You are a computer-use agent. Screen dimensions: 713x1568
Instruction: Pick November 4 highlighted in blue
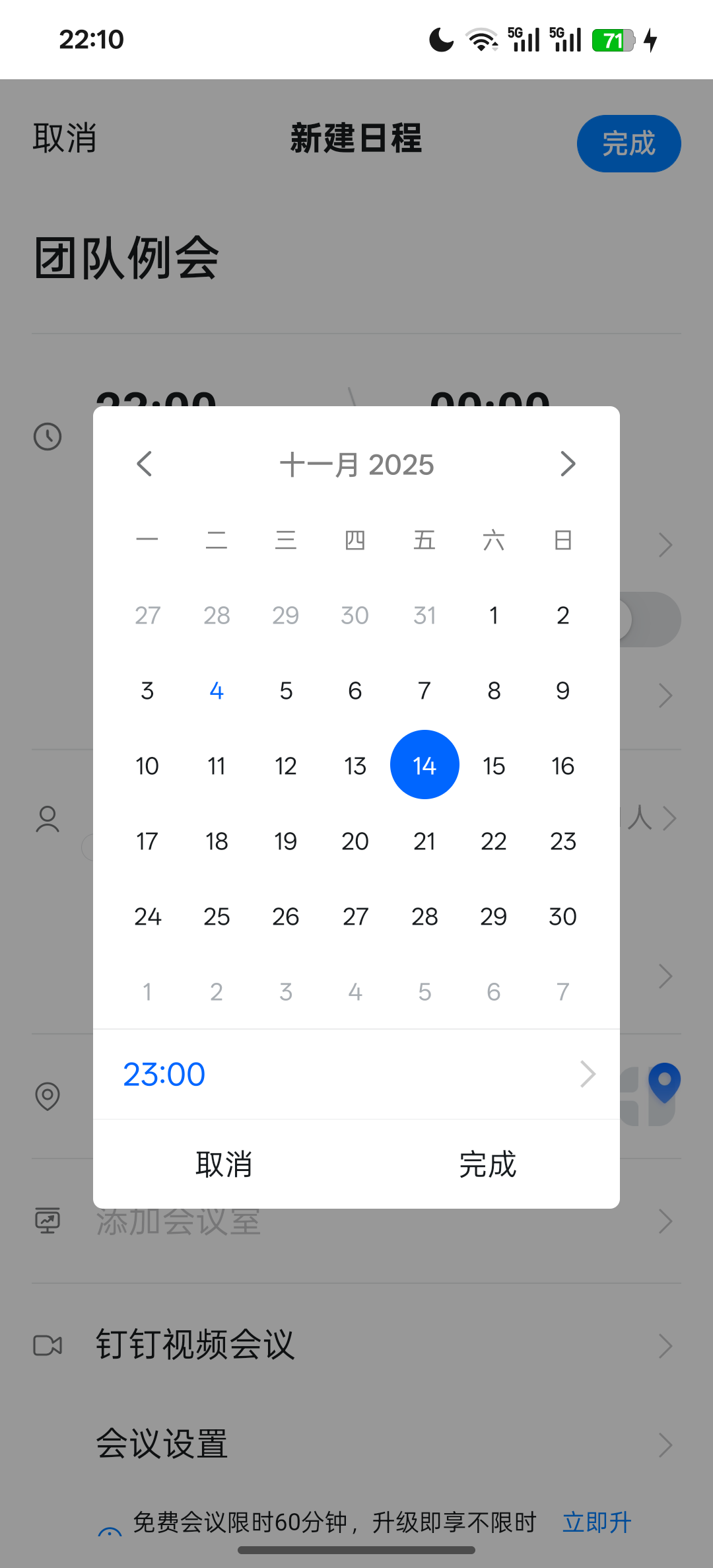point(217,690)
